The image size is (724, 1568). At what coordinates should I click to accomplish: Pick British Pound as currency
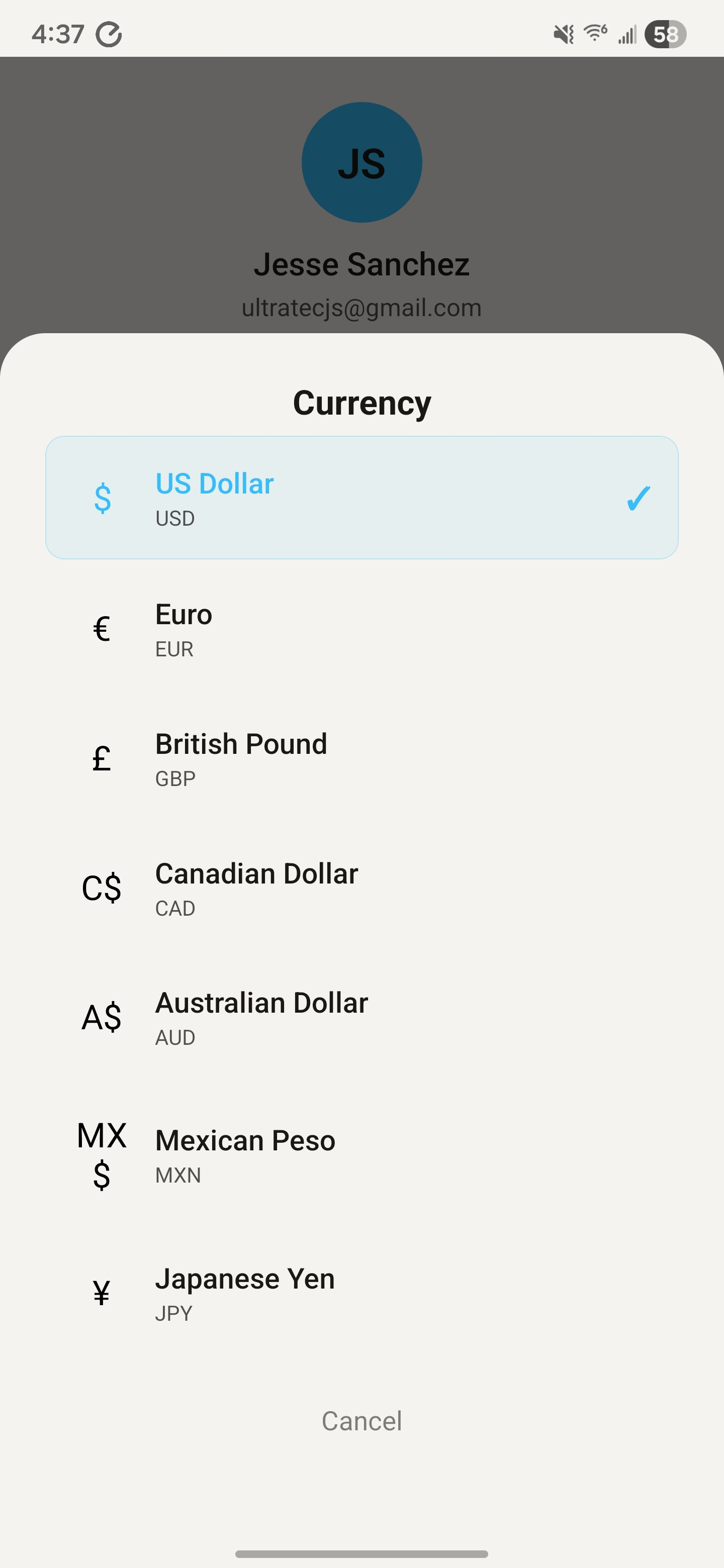(x=361, y=758)
